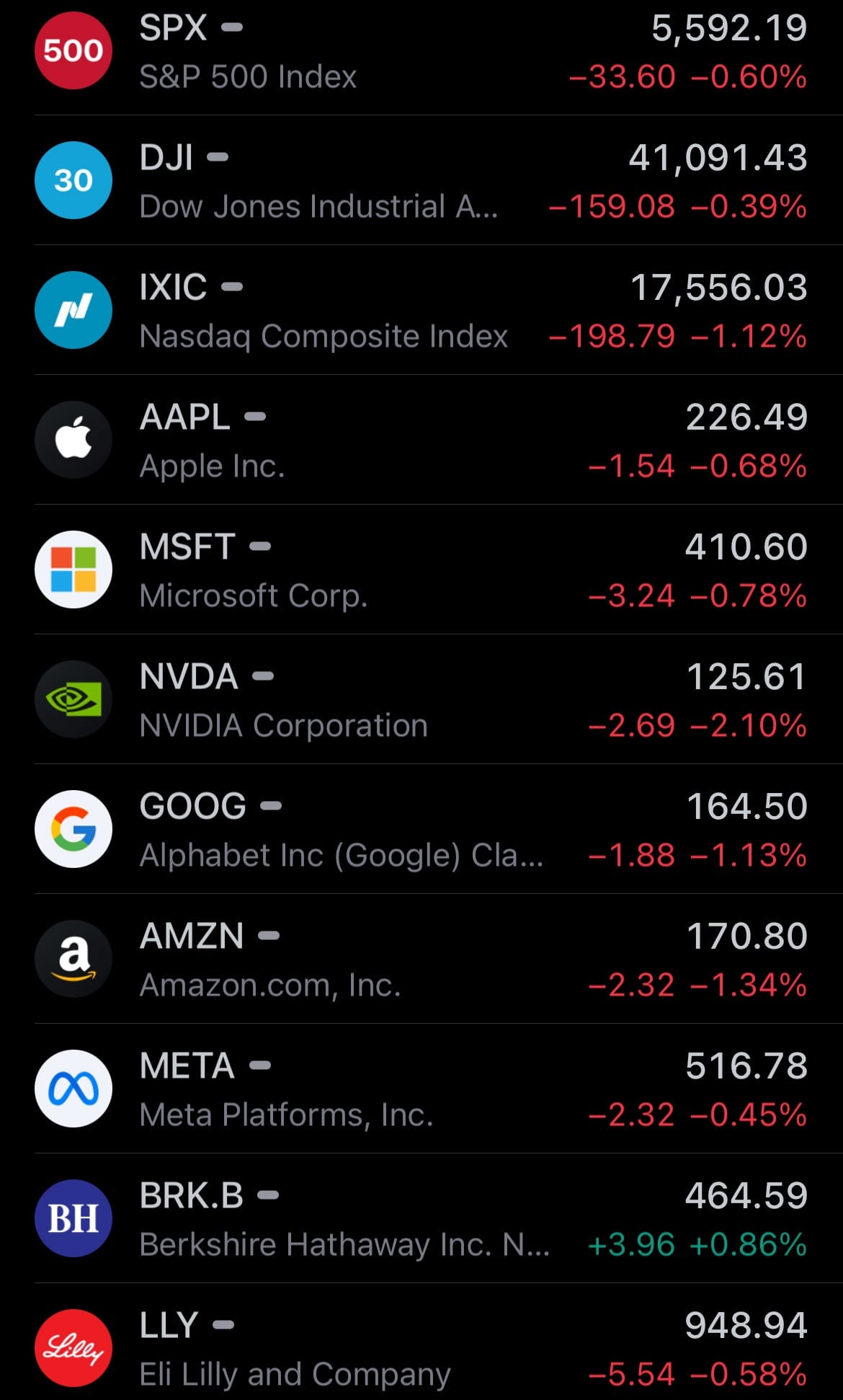Image resolution: width=843 pixels, height=1400 pixels.
Task: Open the NVDA NVIDIA Corporation quote
Action: 421,700
